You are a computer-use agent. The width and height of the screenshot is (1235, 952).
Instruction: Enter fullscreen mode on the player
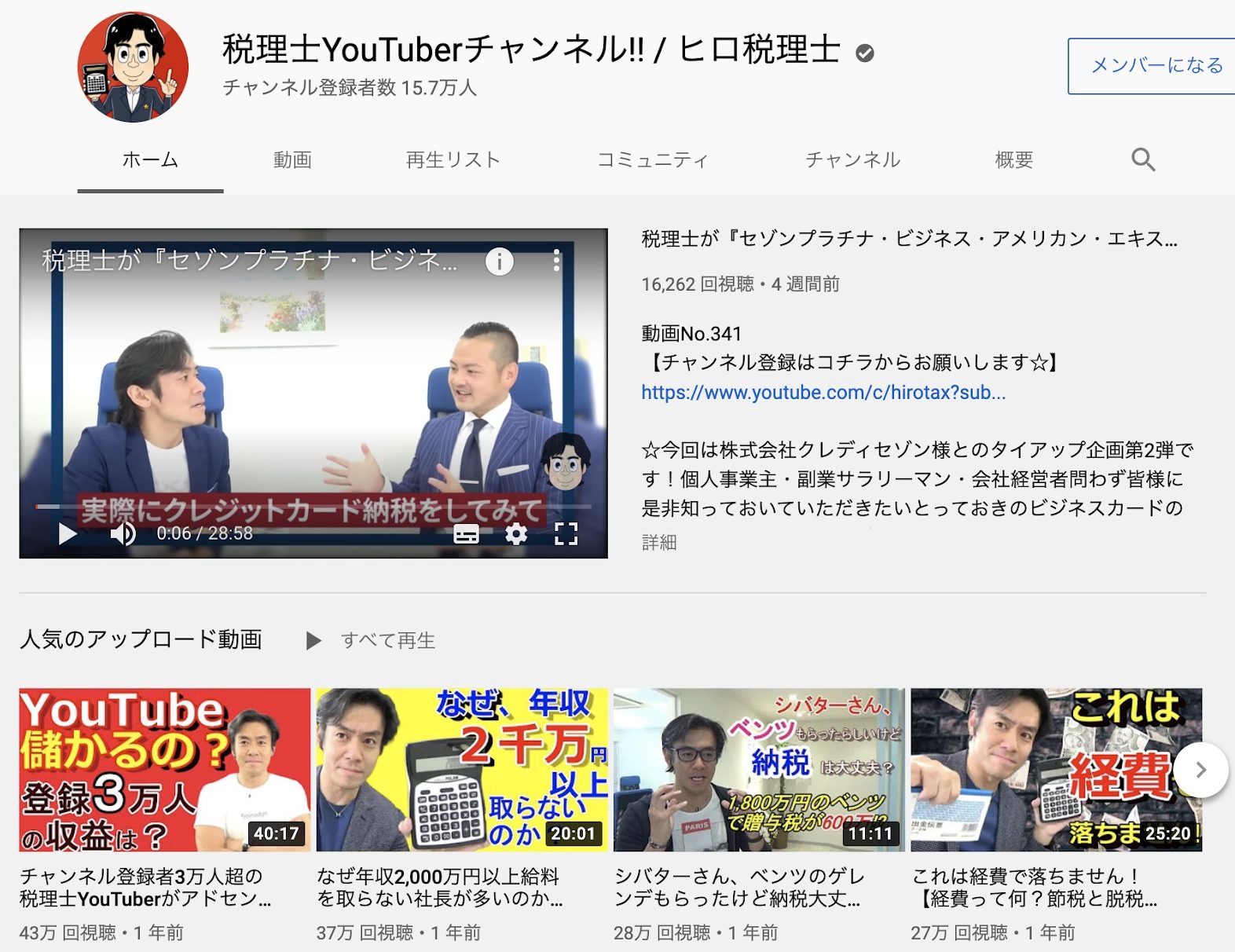tap(566, 534)
